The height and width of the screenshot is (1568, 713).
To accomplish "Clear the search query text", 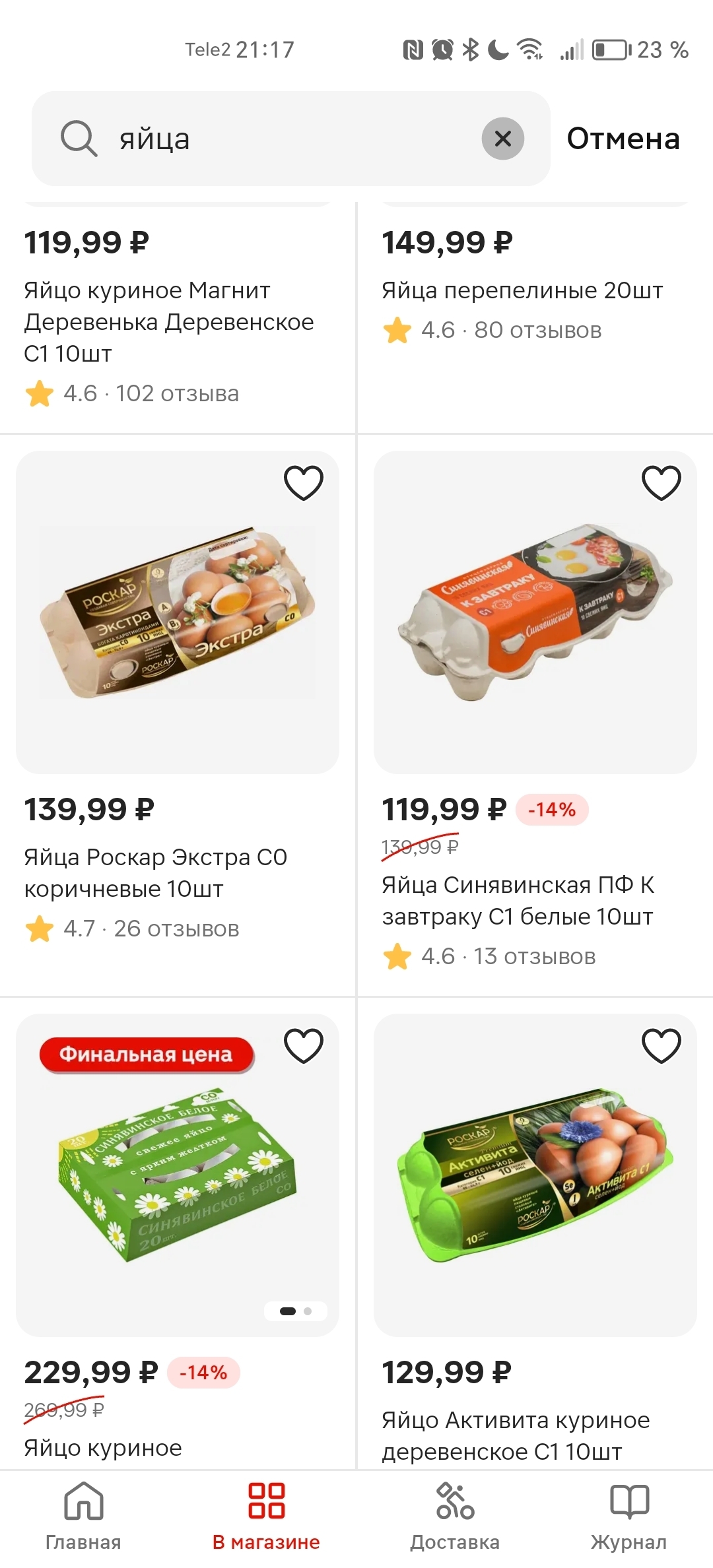I will (x=502, y=139).
